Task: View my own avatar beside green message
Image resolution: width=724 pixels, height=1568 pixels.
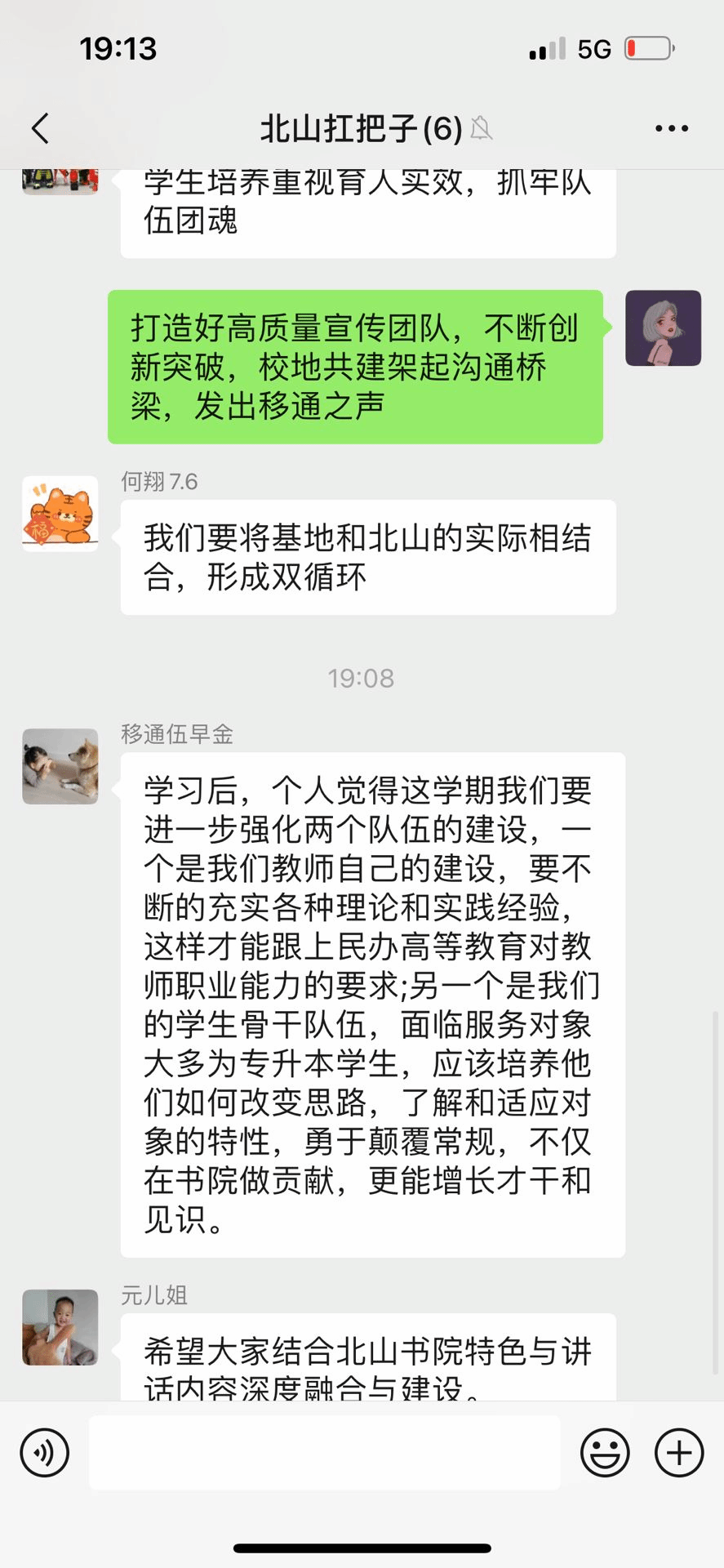Action: point(663,327)
